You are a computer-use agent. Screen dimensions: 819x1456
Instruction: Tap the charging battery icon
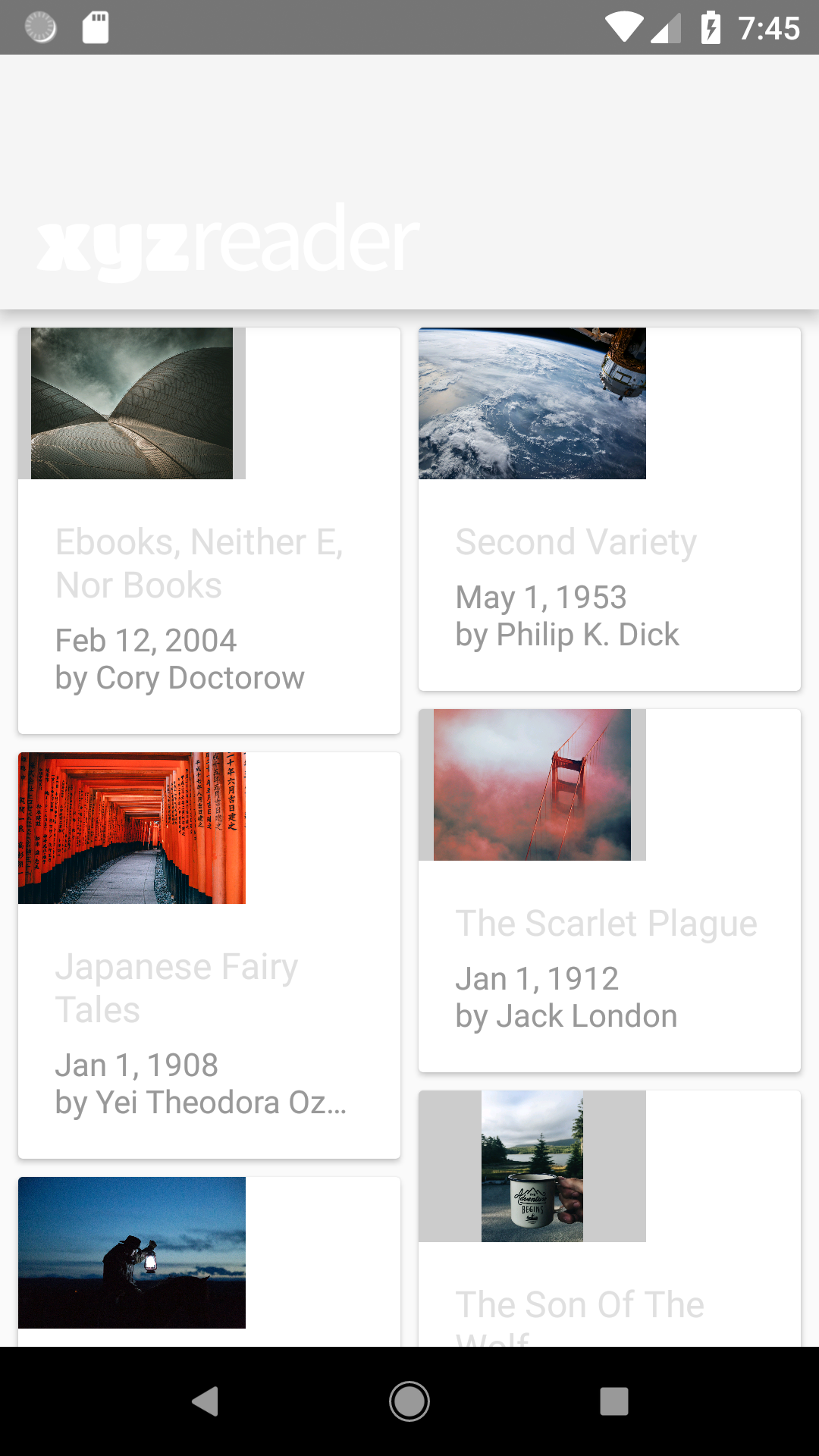tap(711, 28)
